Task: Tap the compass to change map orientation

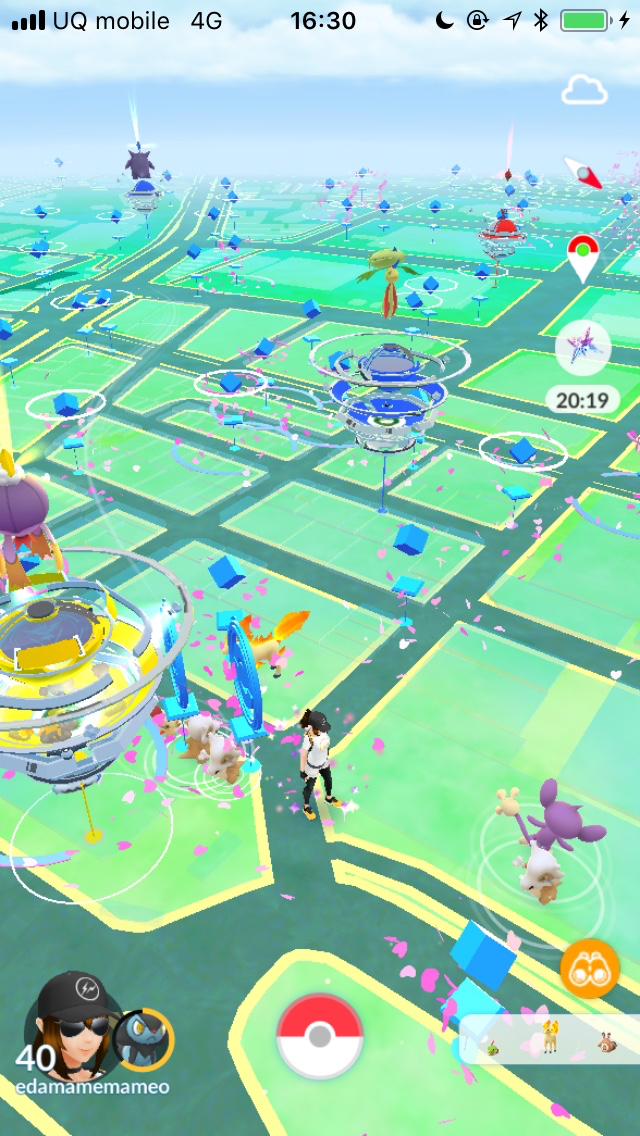Action: click(583, 172)
